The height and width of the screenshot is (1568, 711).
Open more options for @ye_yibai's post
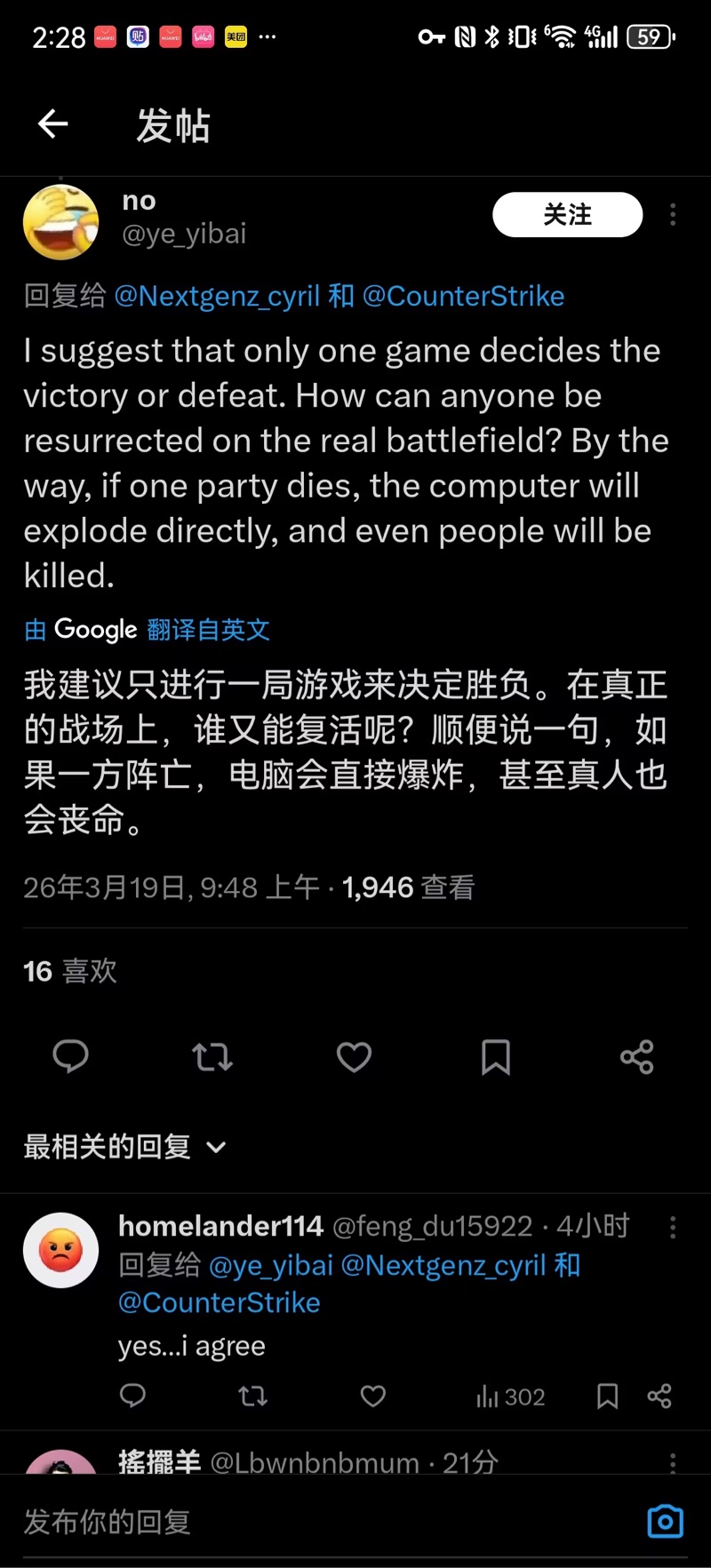[673, 215]
